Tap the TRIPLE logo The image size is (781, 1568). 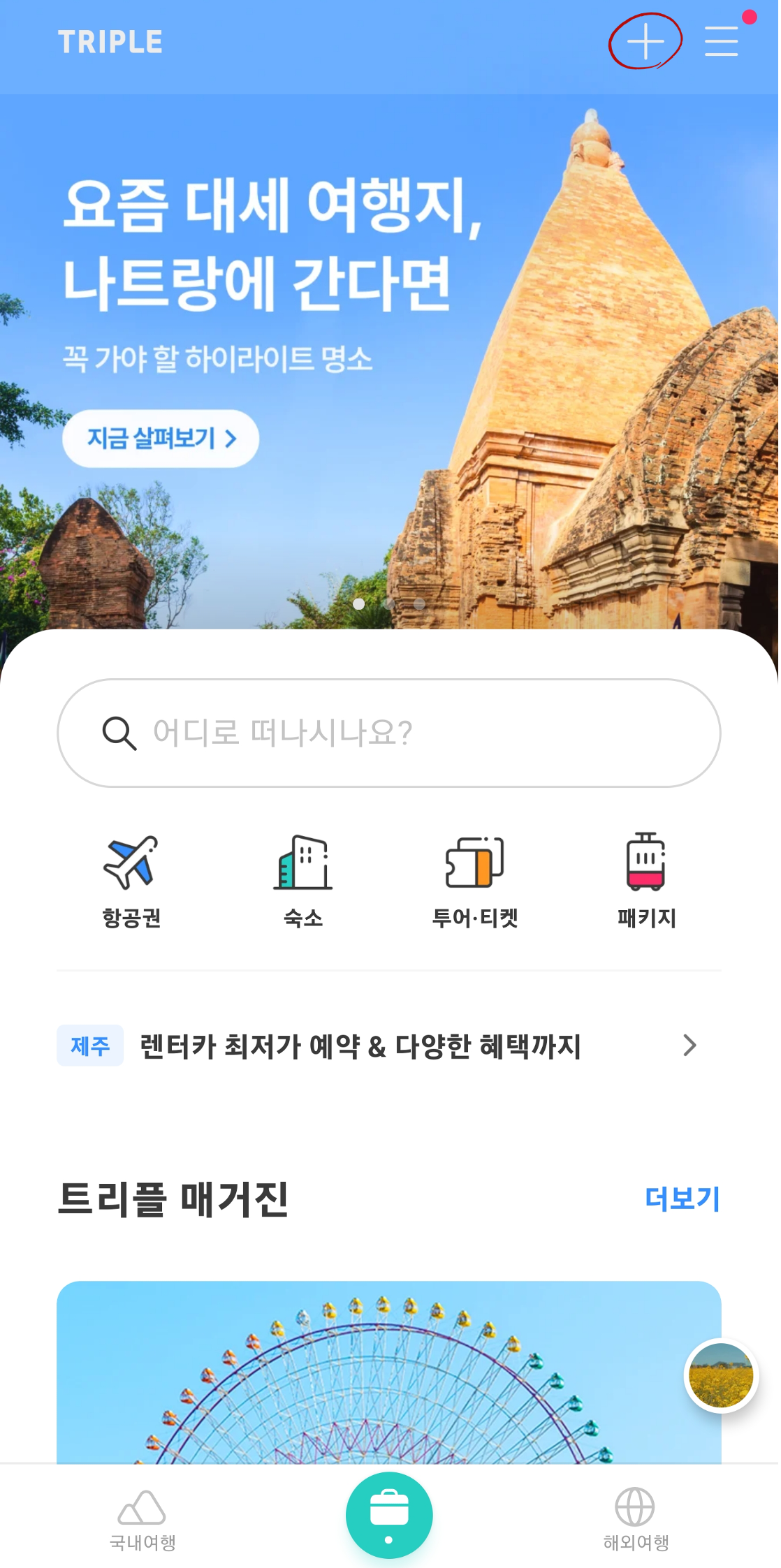tap(110, 41)
